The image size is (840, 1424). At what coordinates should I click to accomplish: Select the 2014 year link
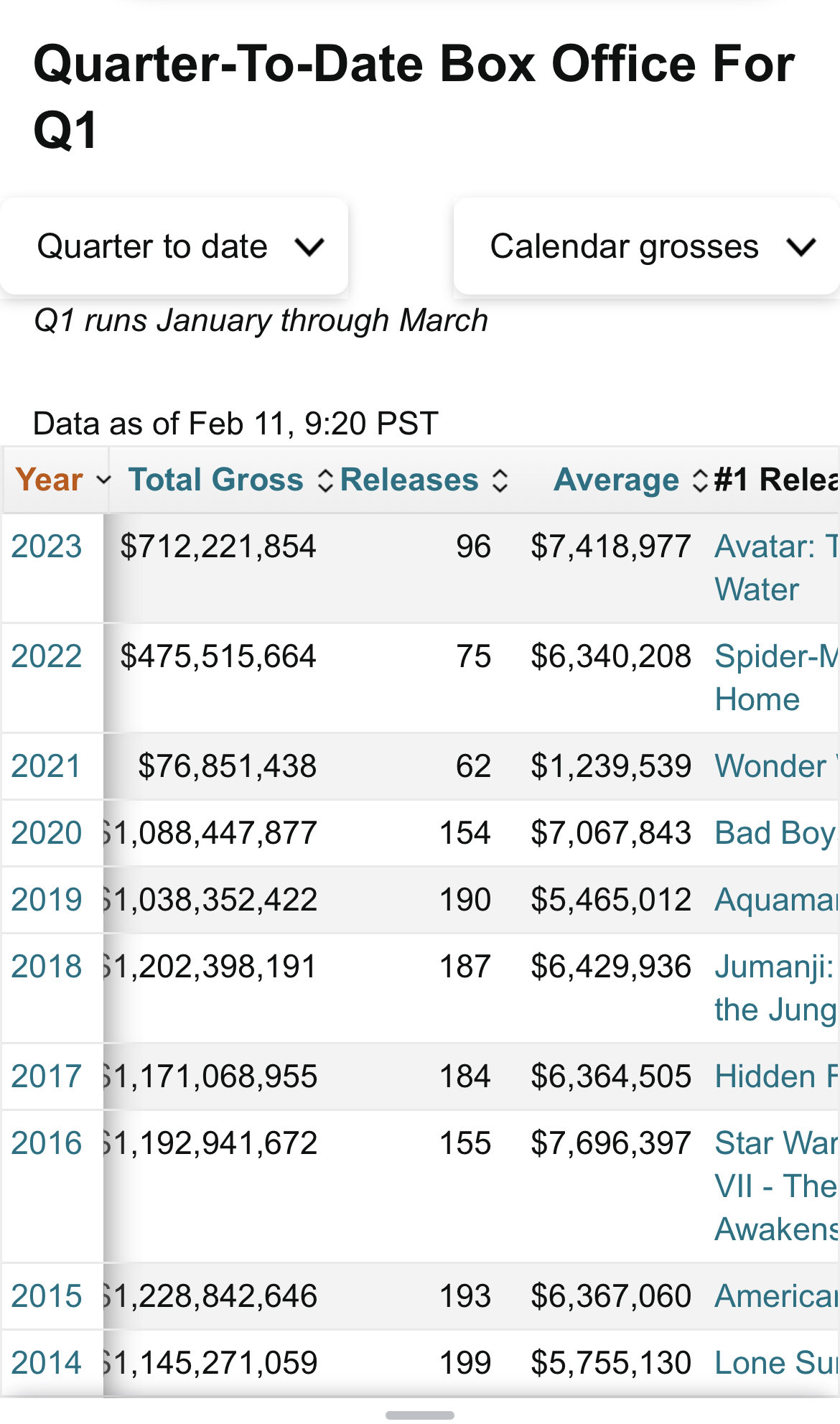point(48,1362)
